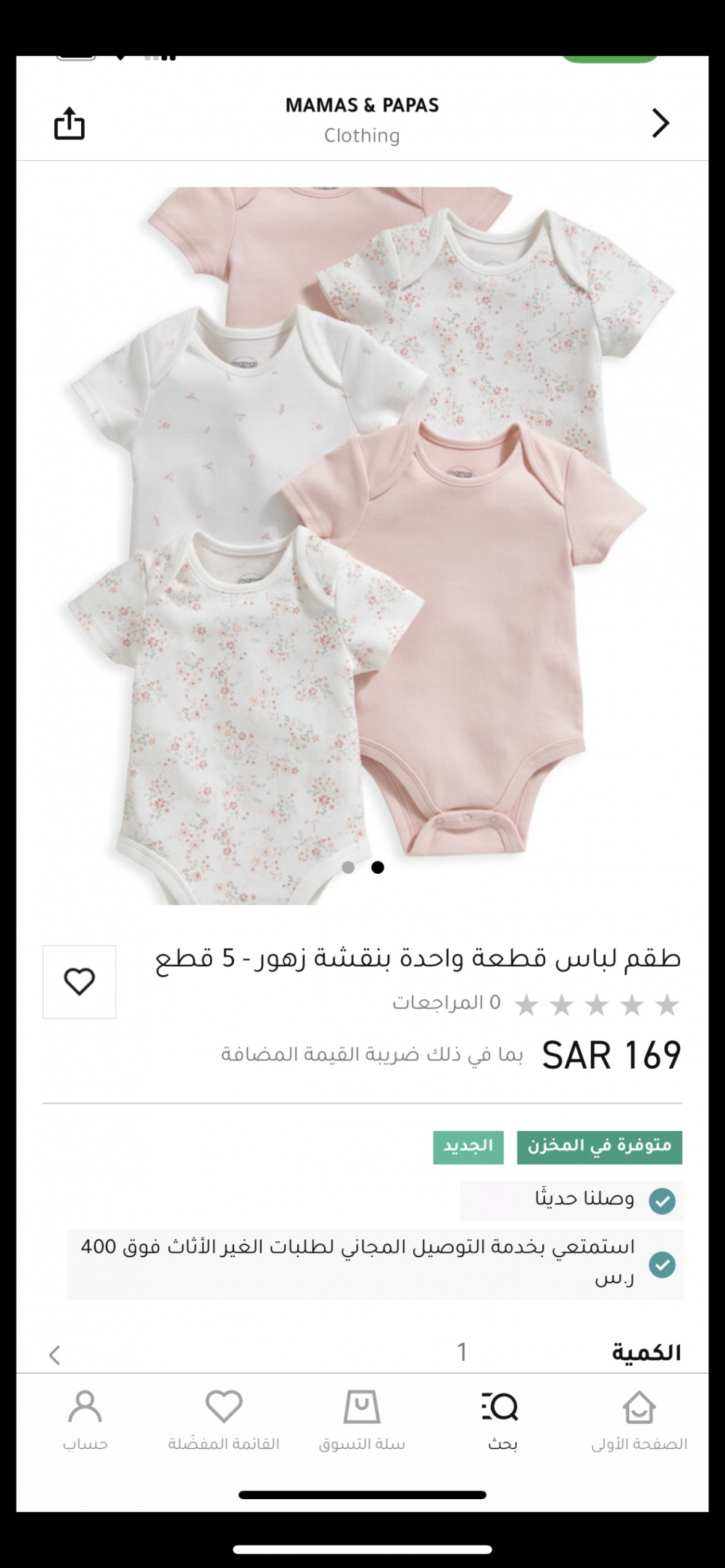
Task: Switch to the بحث (Search) tab
Action: tap(501, 1420)
